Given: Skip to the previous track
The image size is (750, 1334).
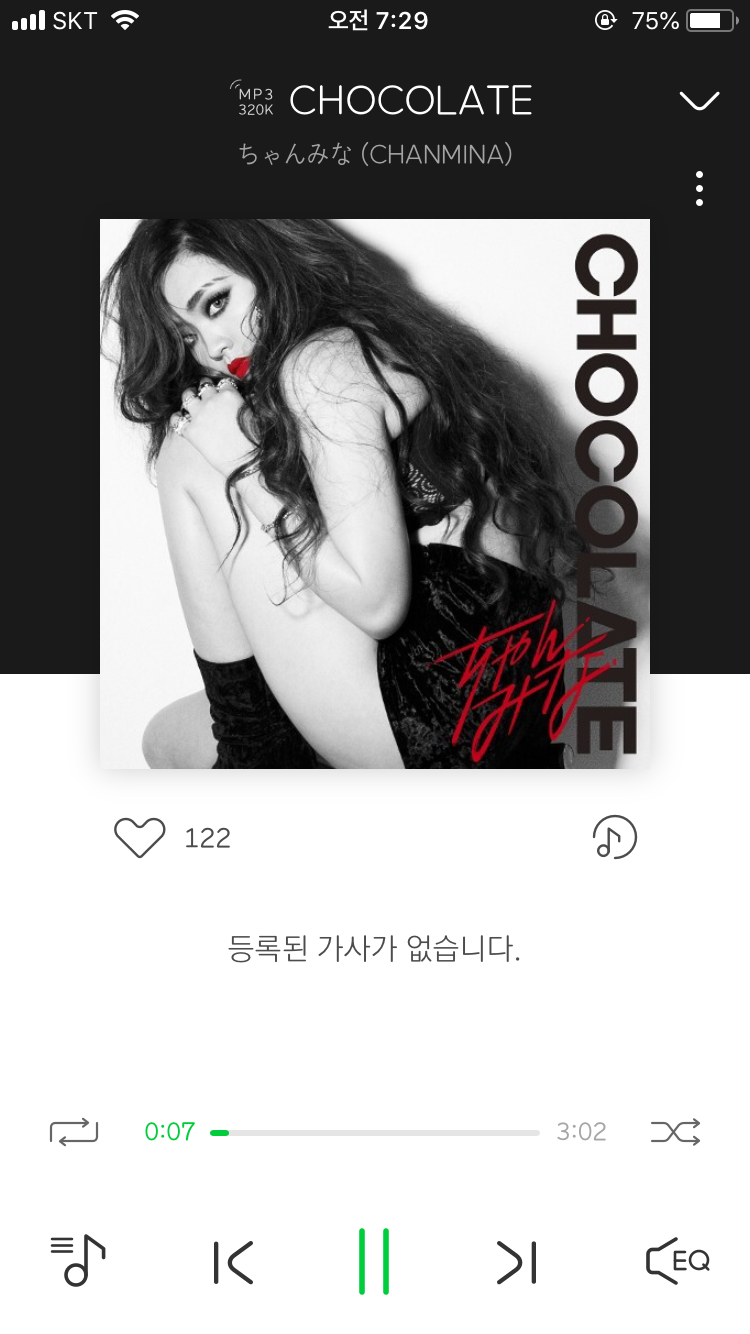Looking at the screenshot, I should pos(233,1262).
